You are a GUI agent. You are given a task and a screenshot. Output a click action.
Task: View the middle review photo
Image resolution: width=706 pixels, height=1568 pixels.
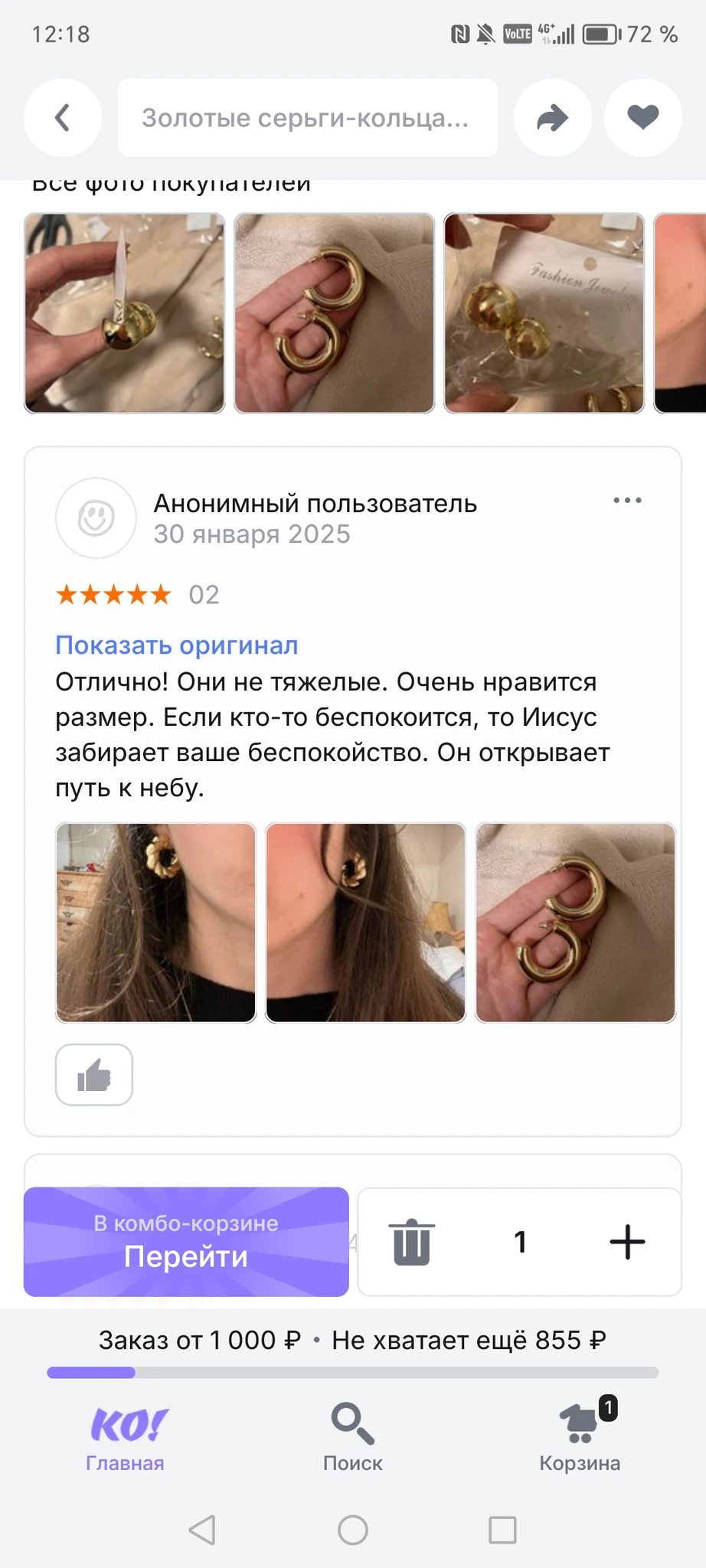tap(365, 923)
